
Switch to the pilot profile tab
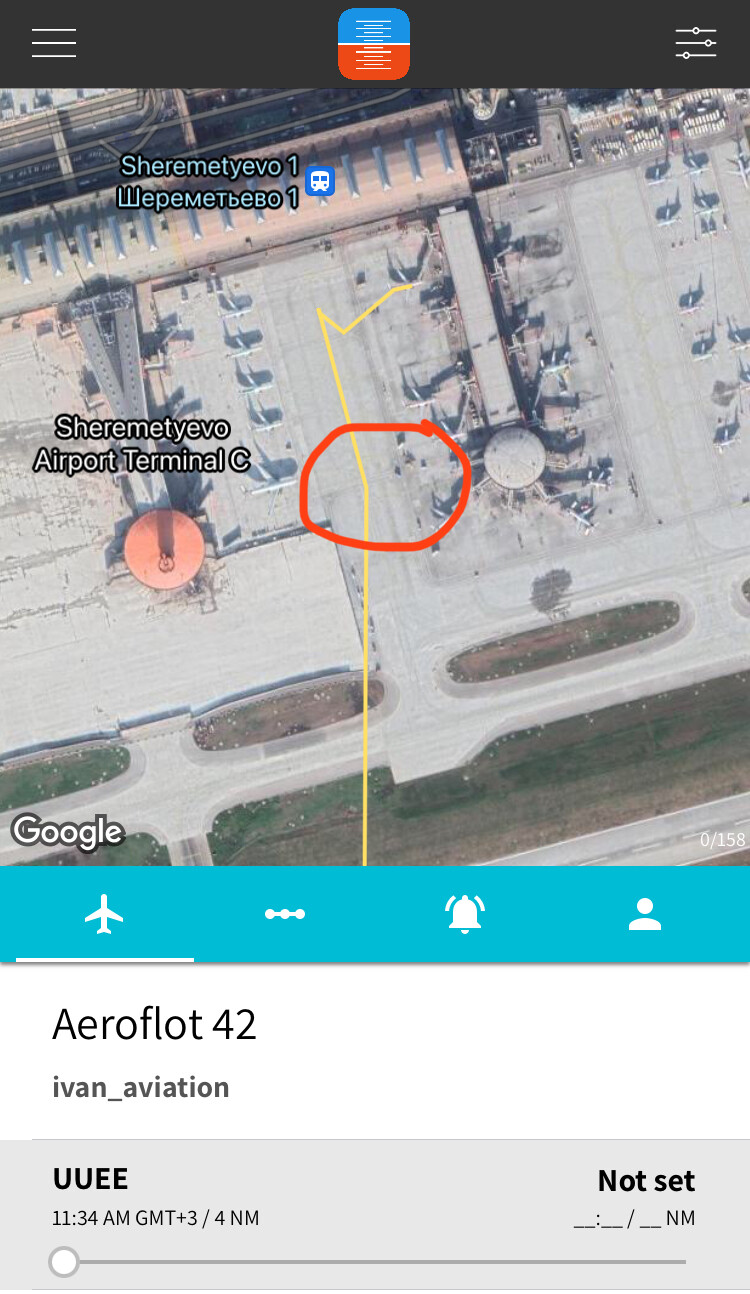pyautogui.click(x=645, y=914)
